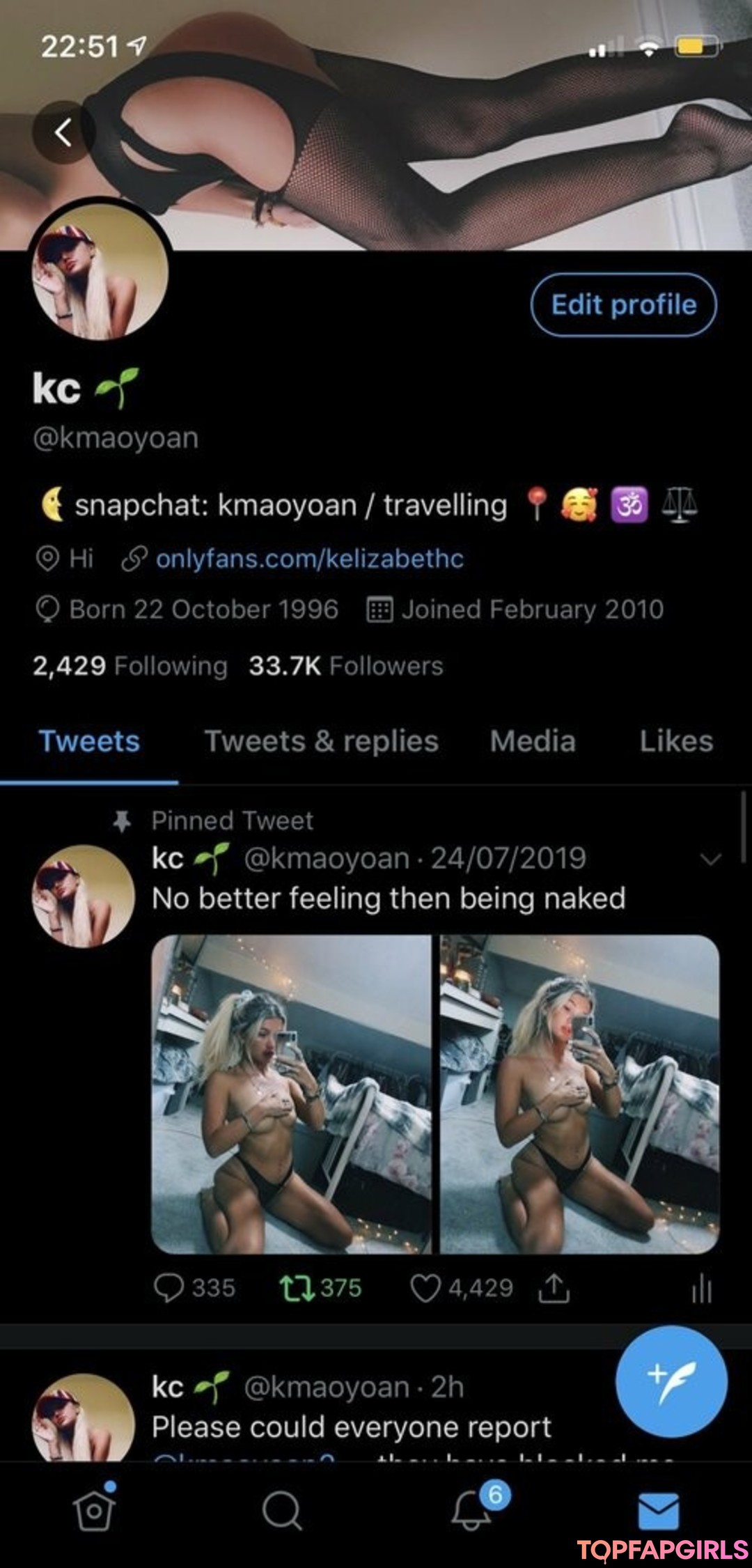Open the Messages tab
Screen dimensions: 752x1568
(658, 1510)
